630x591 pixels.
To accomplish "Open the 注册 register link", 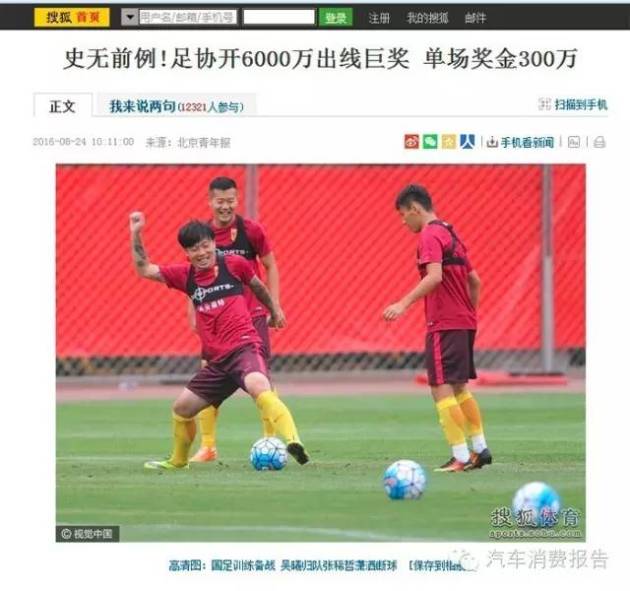I will coord(379,17).
